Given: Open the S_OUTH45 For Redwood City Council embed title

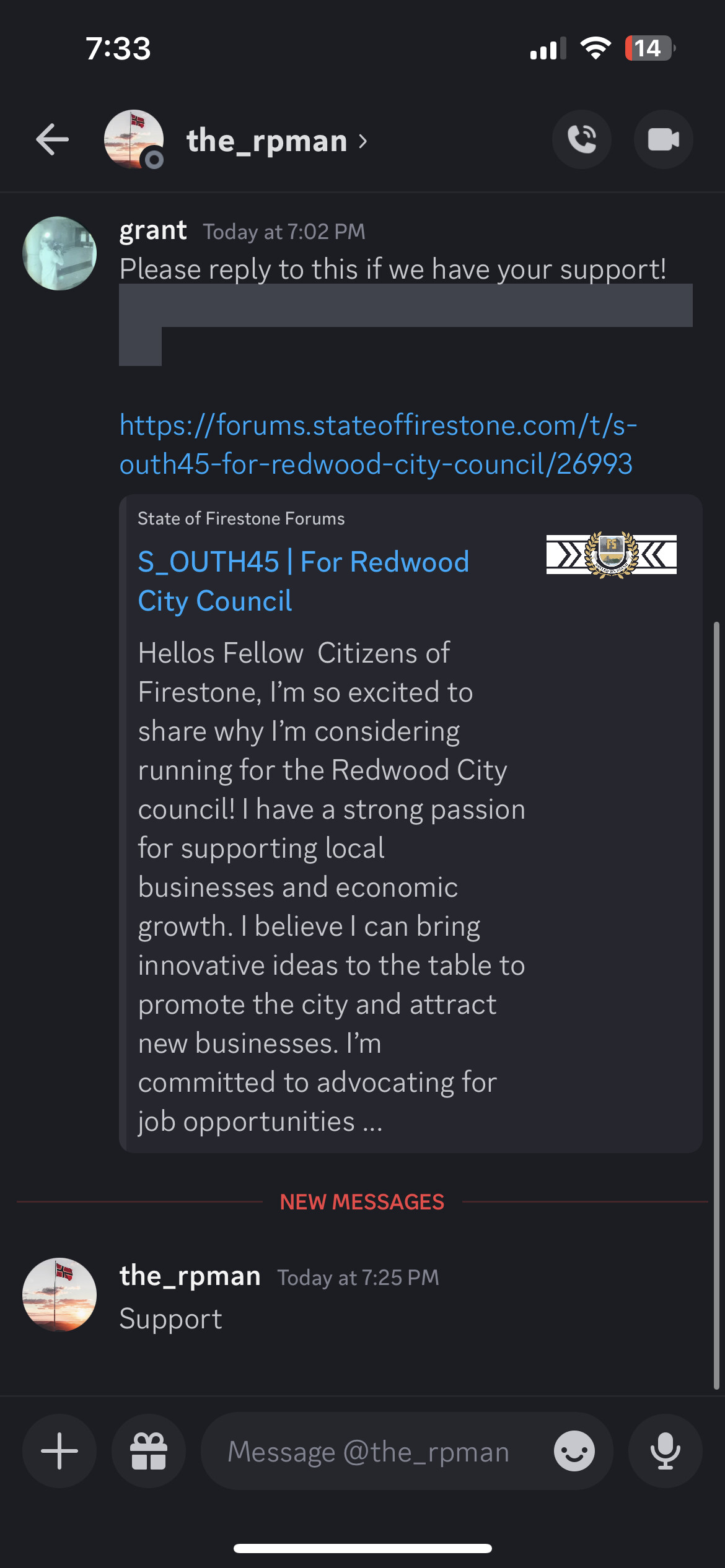Looking at the screenshot, I should coord(303,581).
